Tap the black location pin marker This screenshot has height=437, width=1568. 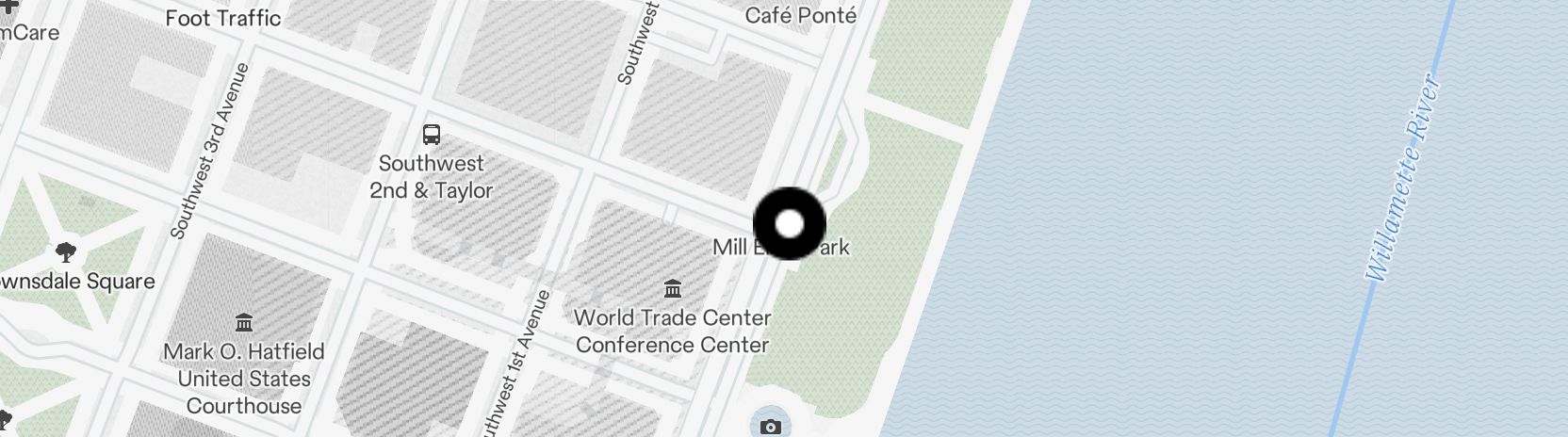click(790, 224)
